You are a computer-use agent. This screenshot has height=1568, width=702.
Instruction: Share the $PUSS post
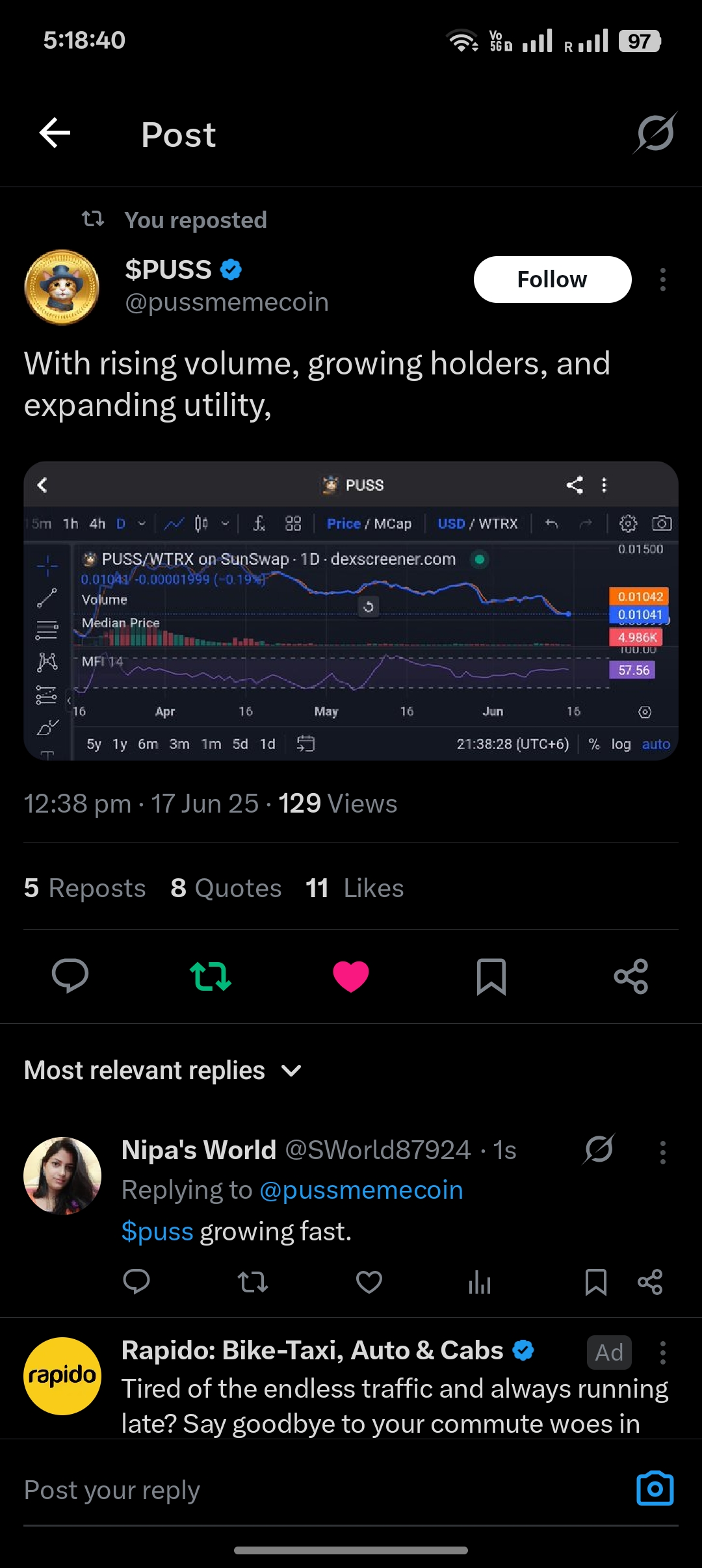[x=631, y=976]
